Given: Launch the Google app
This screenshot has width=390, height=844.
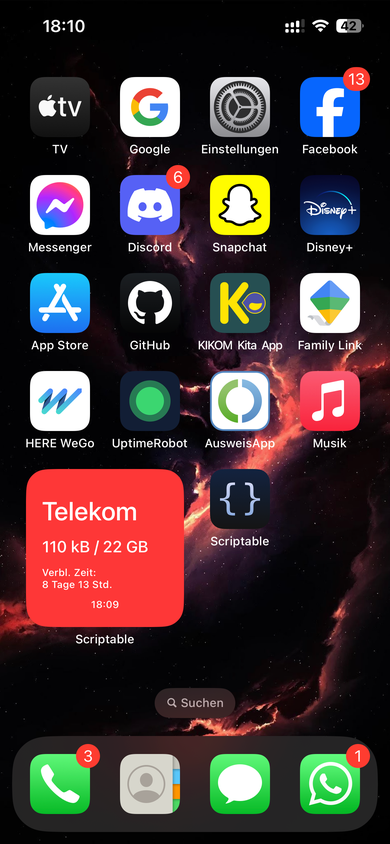Looking at the screenshot, I should 150,107.
